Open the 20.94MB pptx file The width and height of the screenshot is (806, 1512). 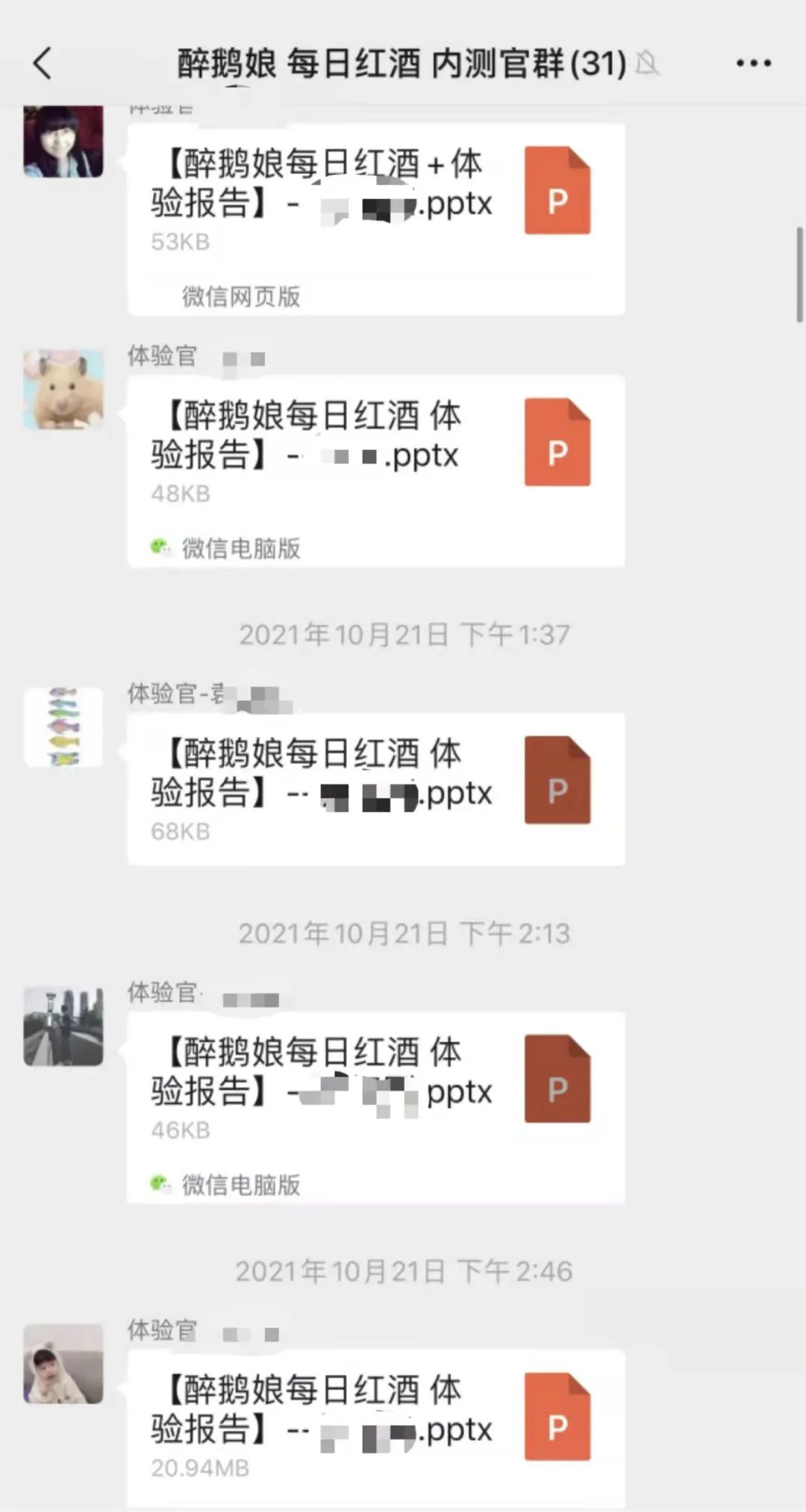[375, 1426]
